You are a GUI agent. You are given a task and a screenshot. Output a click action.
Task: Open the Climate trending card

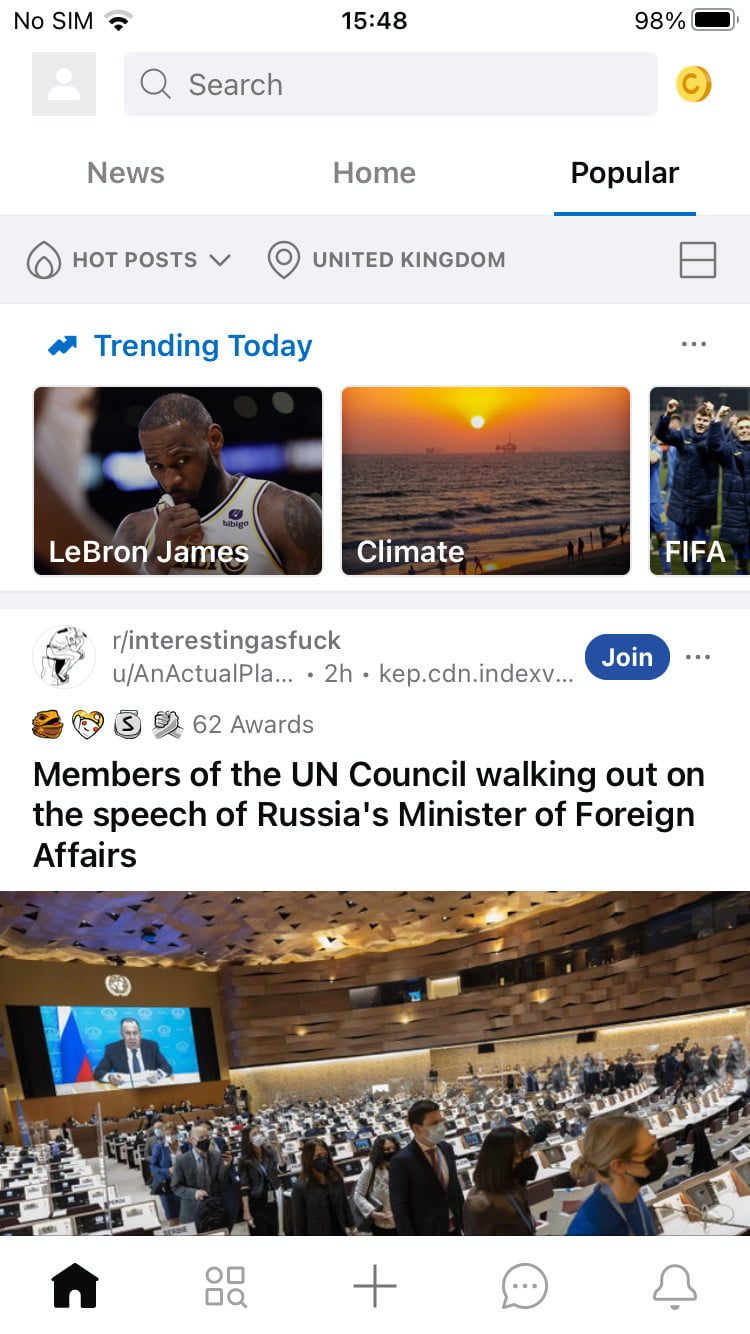tap(486, 481)
